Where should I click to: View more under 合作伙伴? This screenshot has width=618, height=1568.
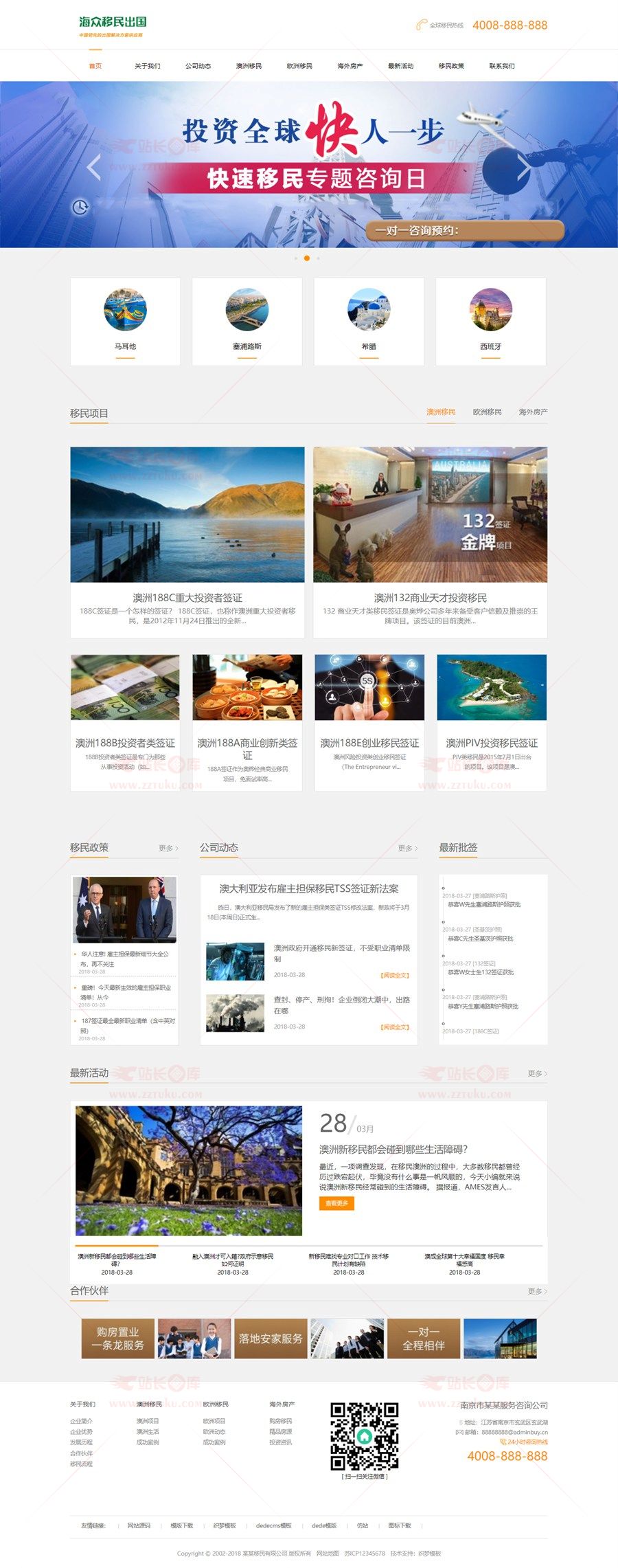(x=537, y=1291)
